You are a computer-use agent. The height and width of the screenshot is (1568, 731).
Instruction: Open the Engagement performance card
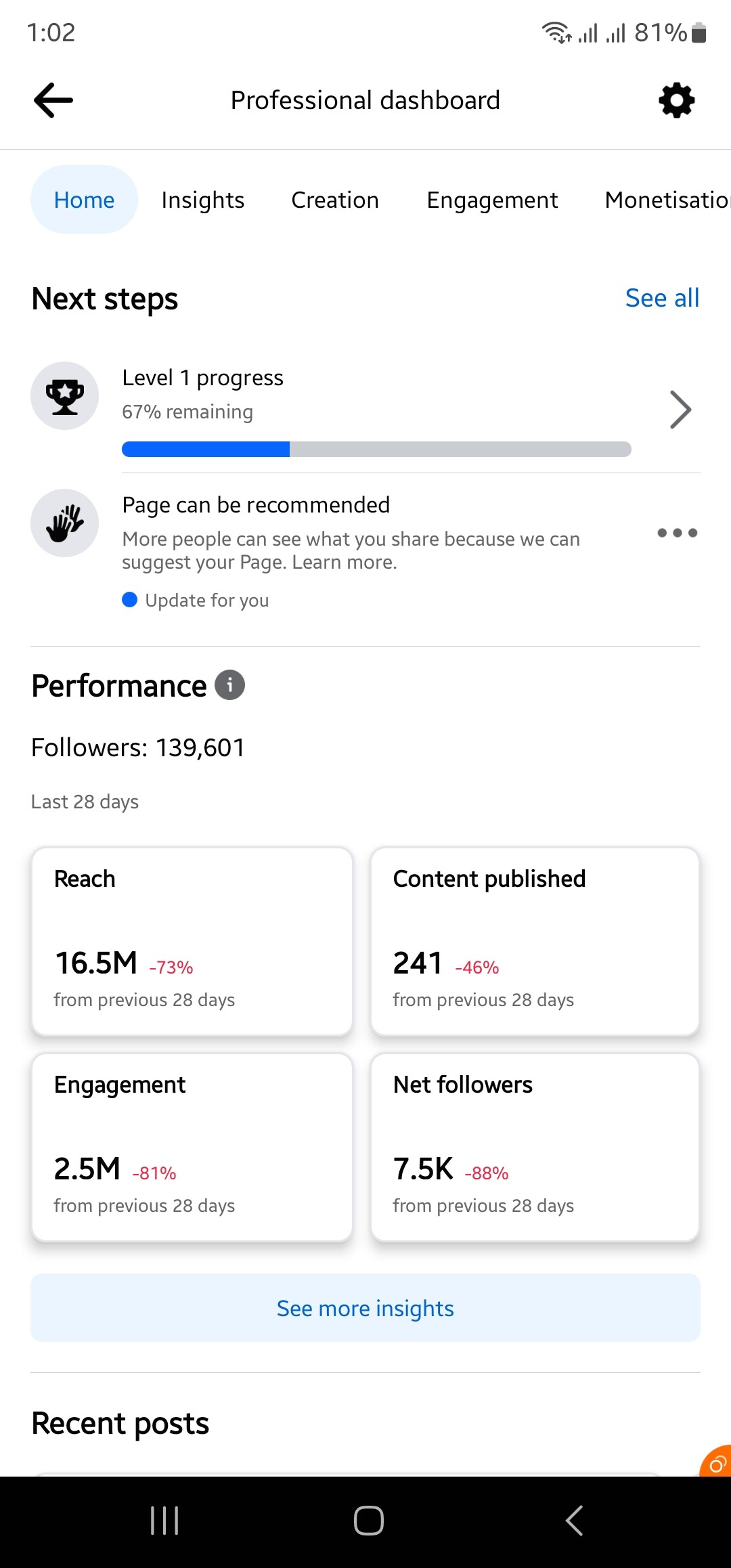click(x=192, y=1147)
